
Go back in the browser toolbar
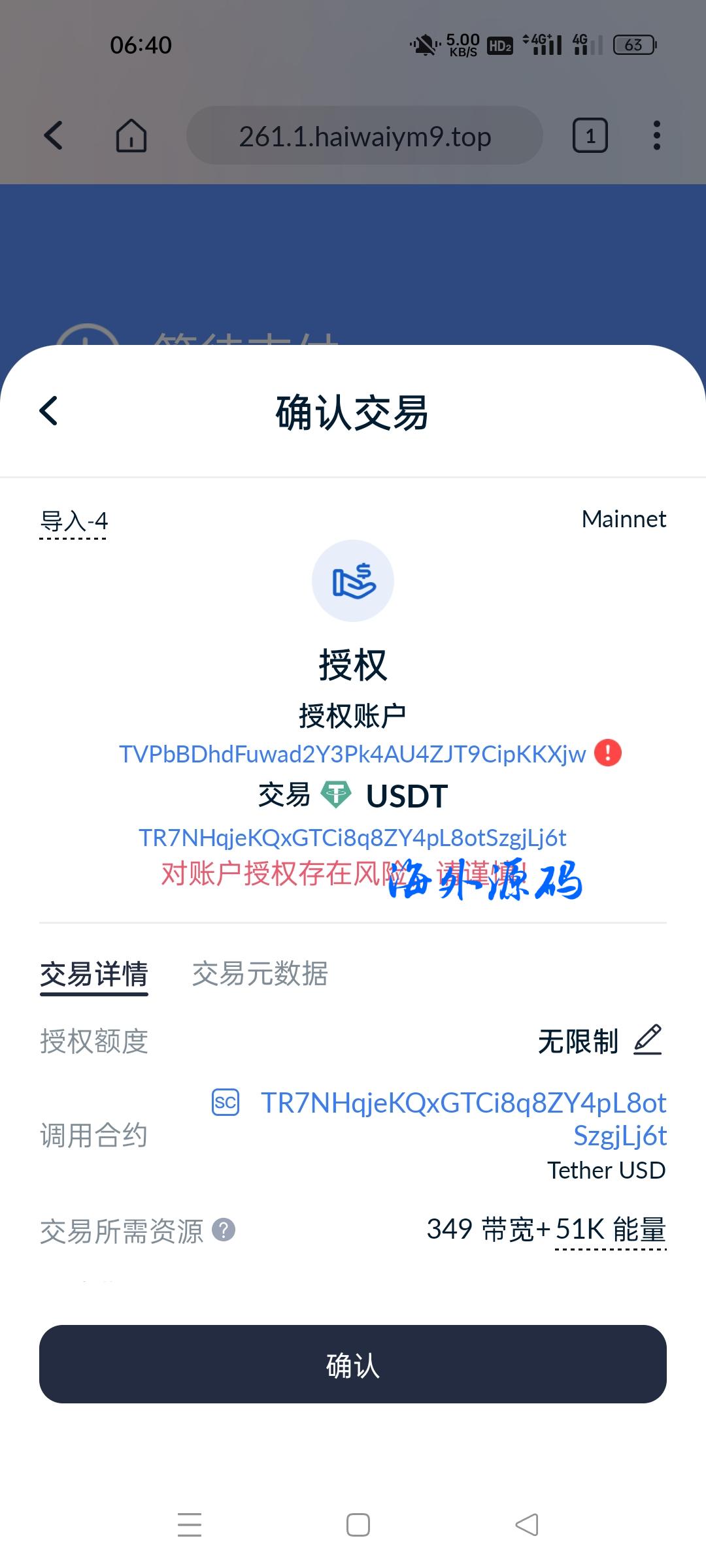[x=54, y=136]
